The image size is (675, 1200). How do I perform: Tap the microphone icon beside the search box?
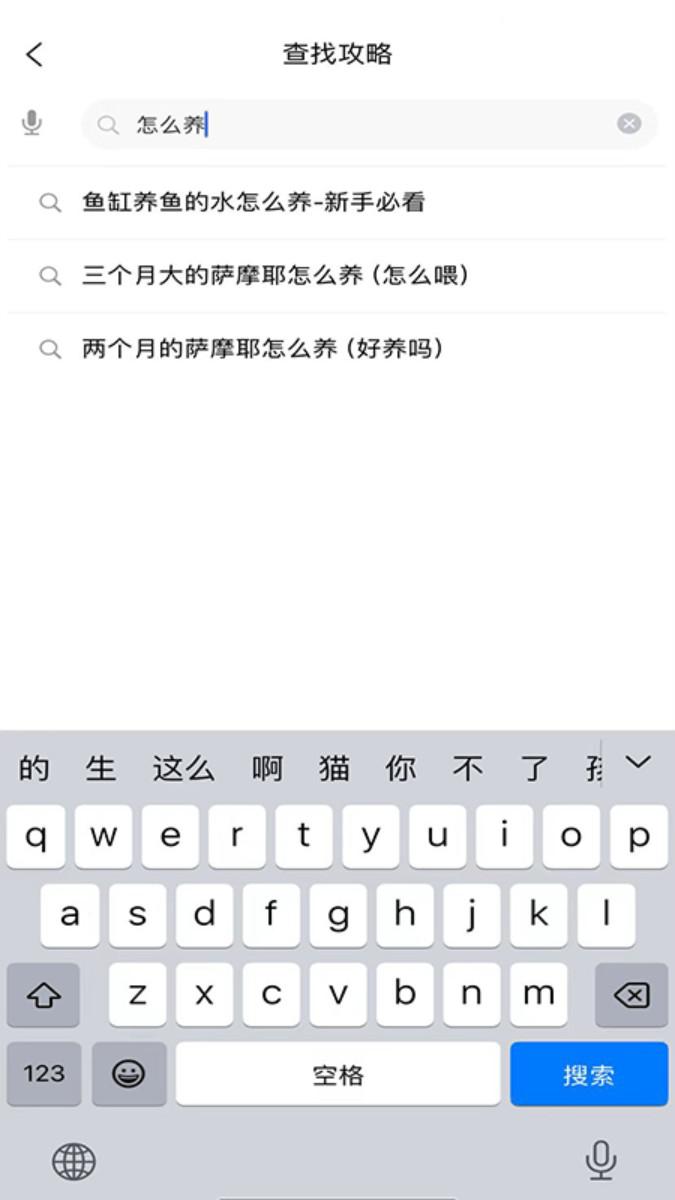(32, 124)
